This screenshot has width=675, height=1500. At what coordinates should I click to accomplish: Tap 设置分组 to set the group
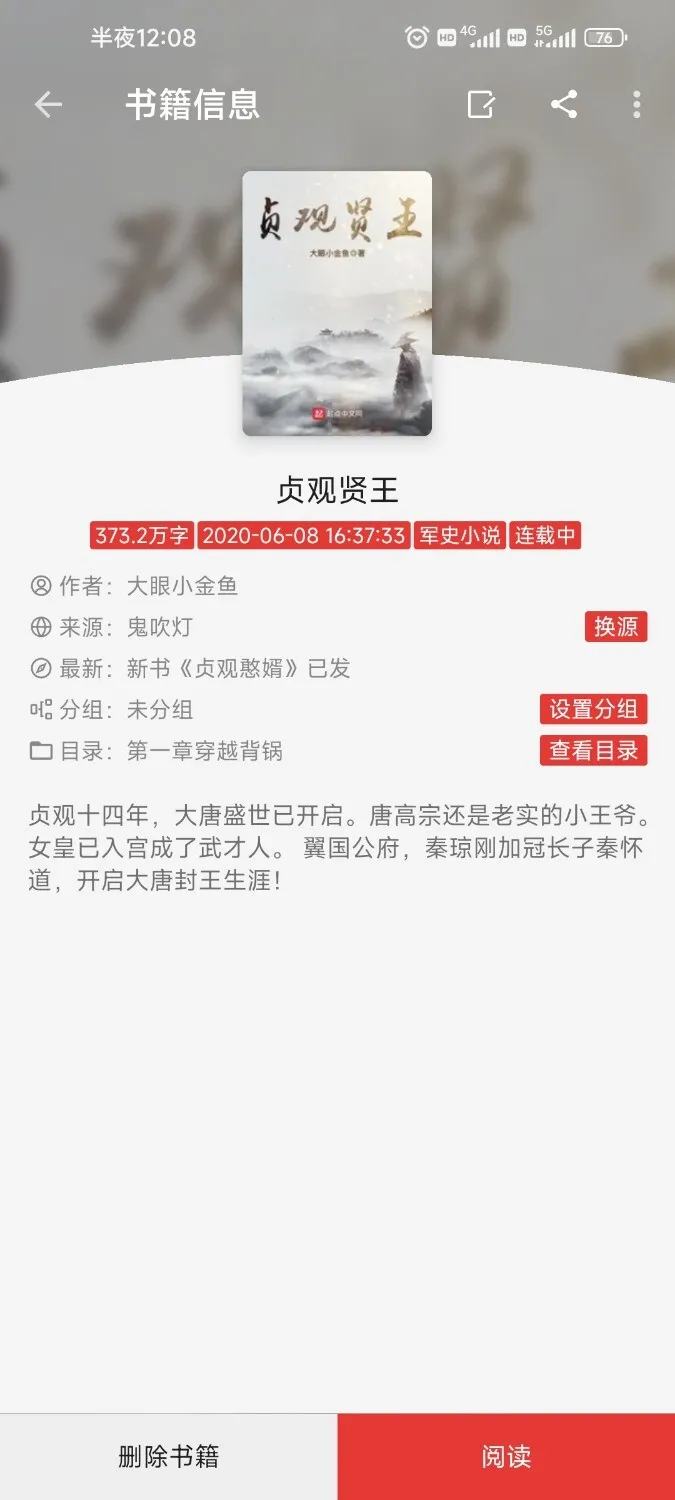click(593, 709)
